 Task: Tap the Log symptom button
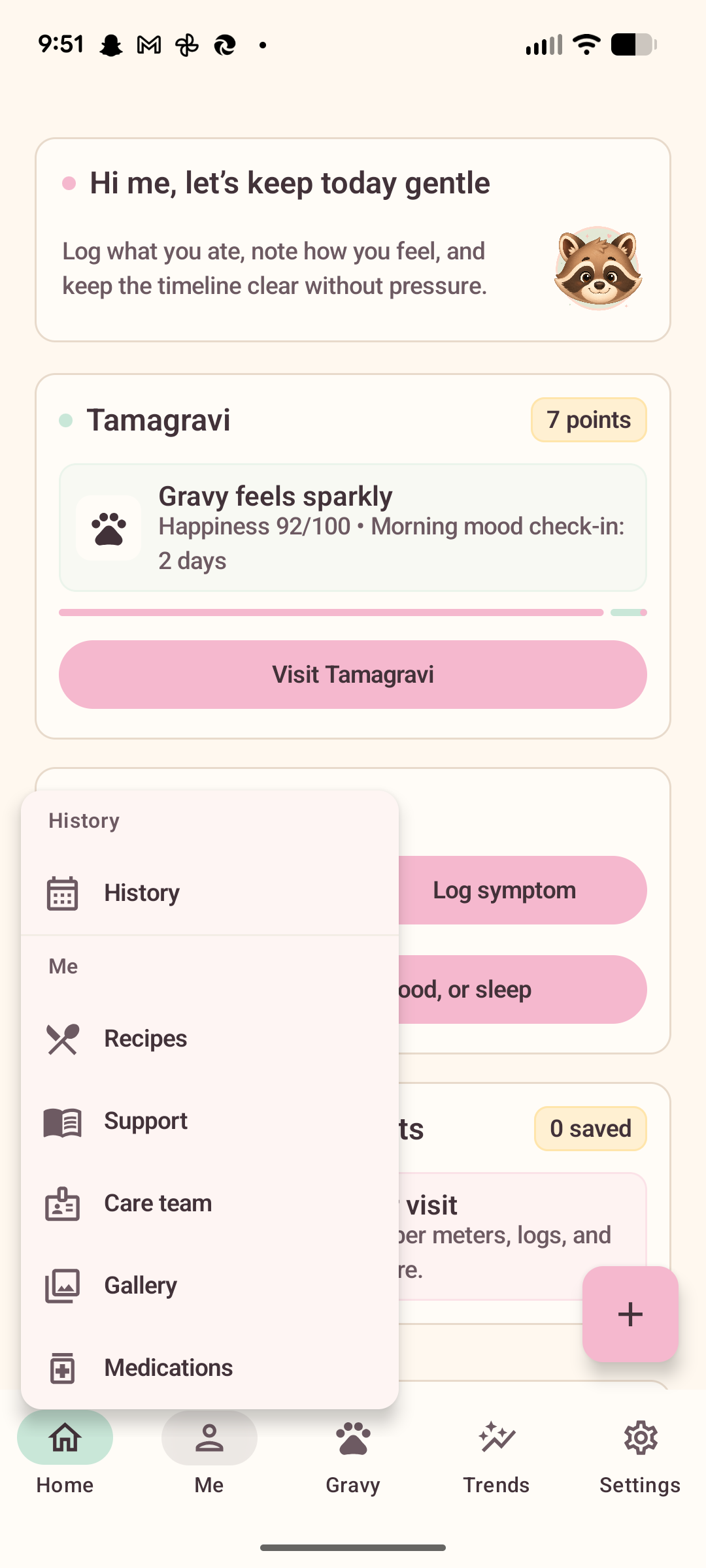coord(516,890)
